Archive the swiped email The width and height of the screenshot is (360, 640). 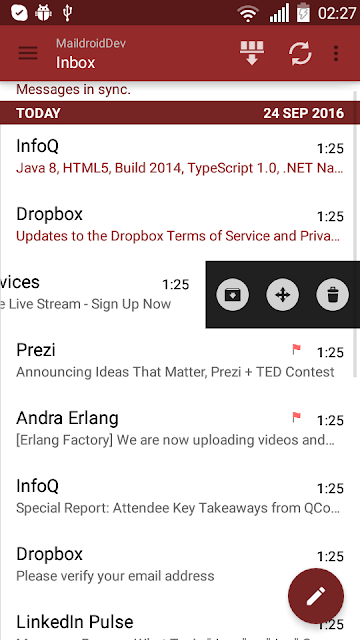tap(233, 295)
